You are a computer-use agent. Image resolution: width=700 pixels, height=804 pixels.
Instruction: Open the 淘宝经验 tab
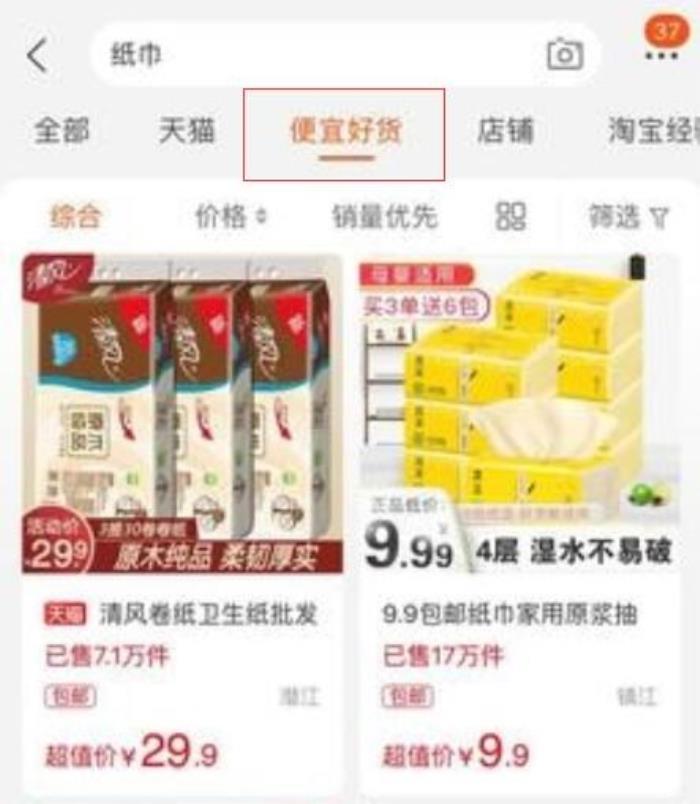(x=650, y=132)
